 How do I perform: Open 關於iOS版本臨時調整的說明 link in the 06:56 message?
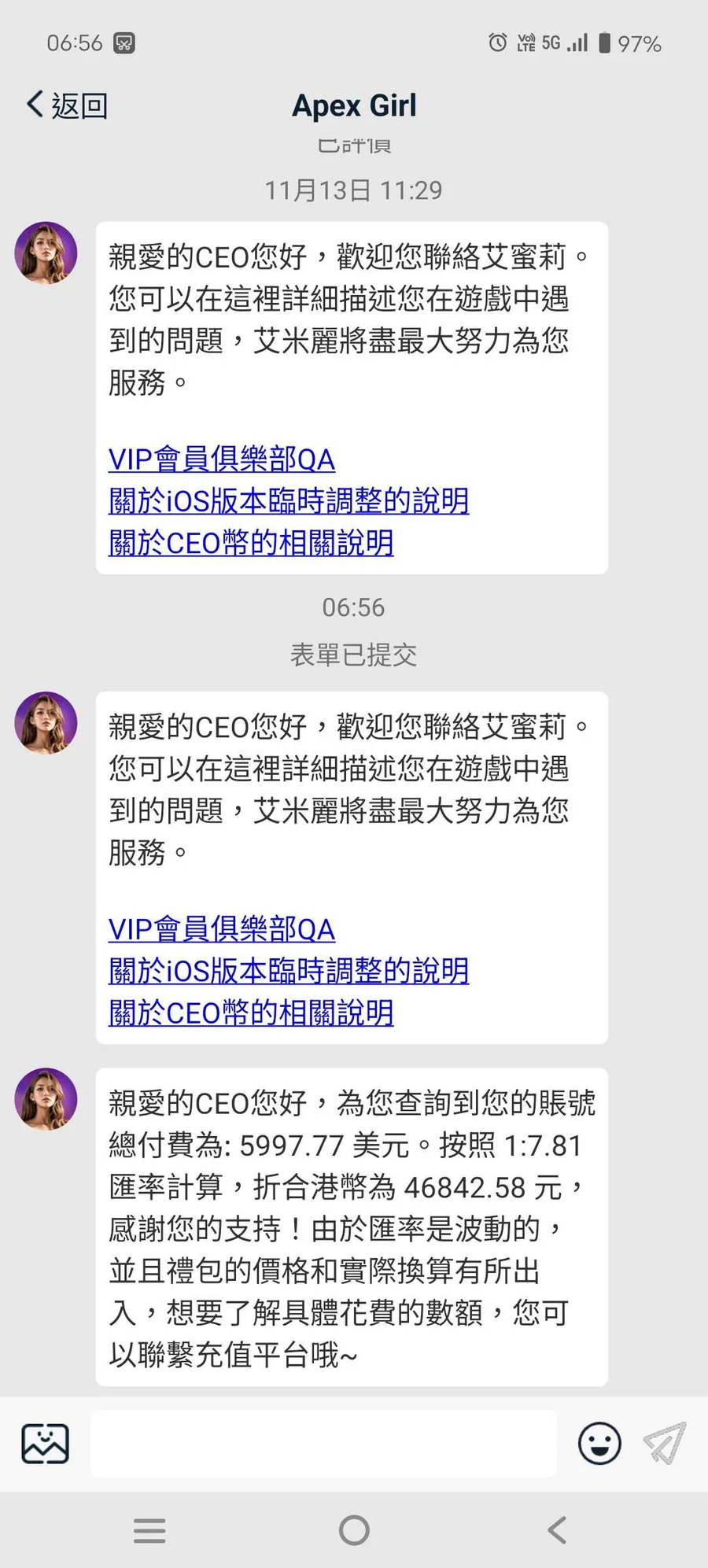click(x=289, y=971)
